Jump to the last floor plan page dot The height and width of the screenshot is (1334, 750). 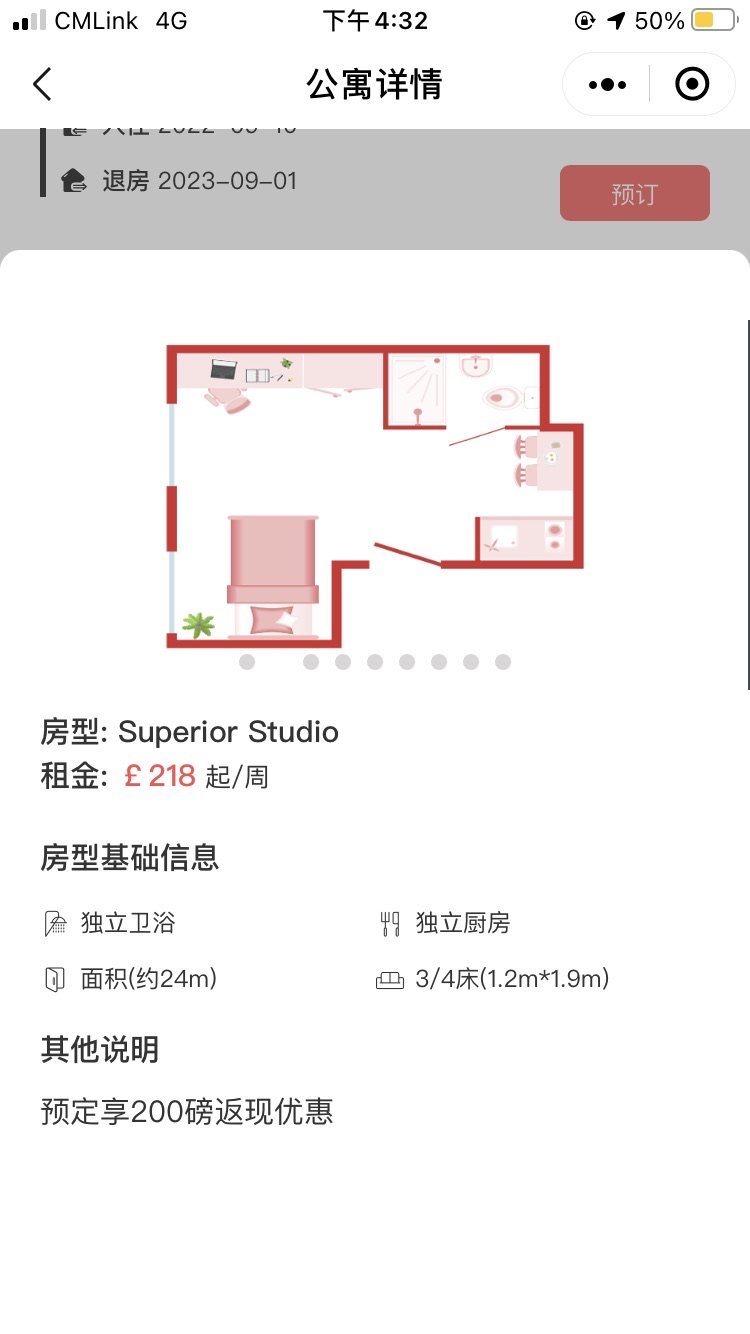tap(503, 662)
